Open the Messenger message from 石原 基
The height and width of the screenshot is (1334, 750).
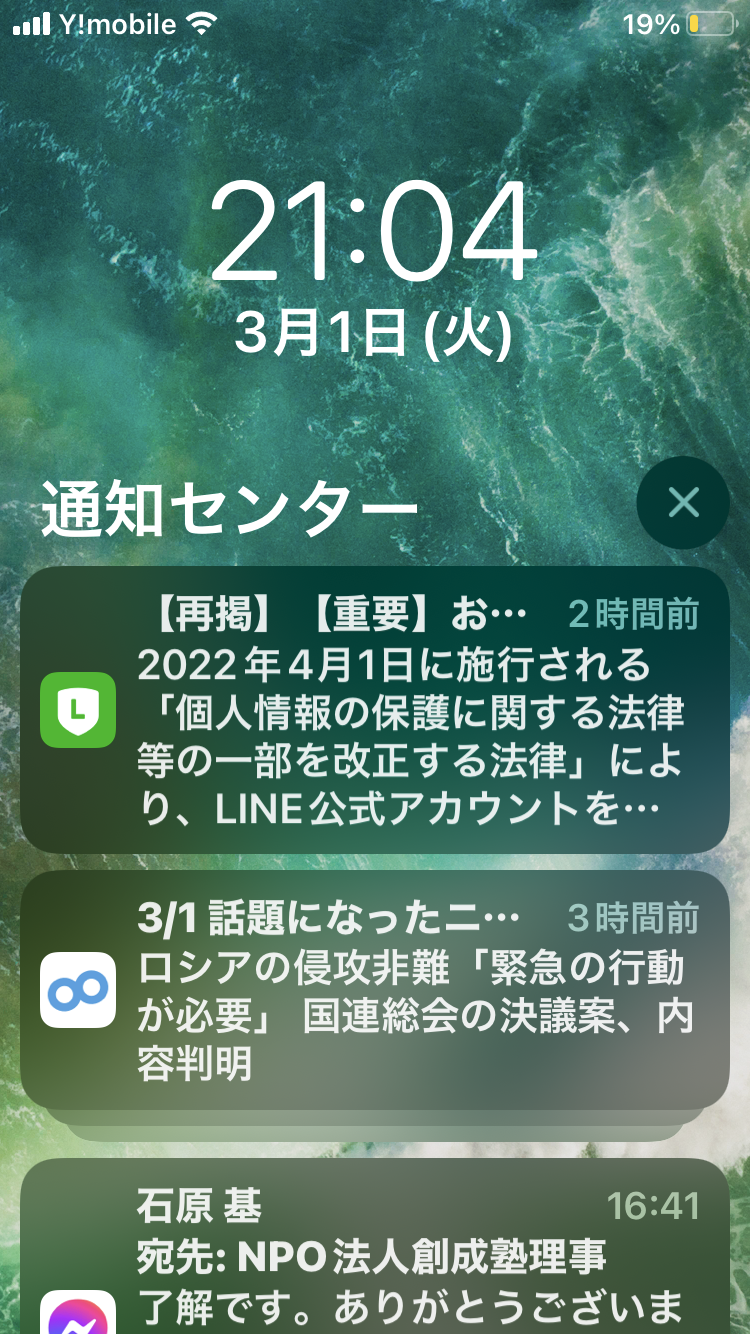(x=375, y=1246)
